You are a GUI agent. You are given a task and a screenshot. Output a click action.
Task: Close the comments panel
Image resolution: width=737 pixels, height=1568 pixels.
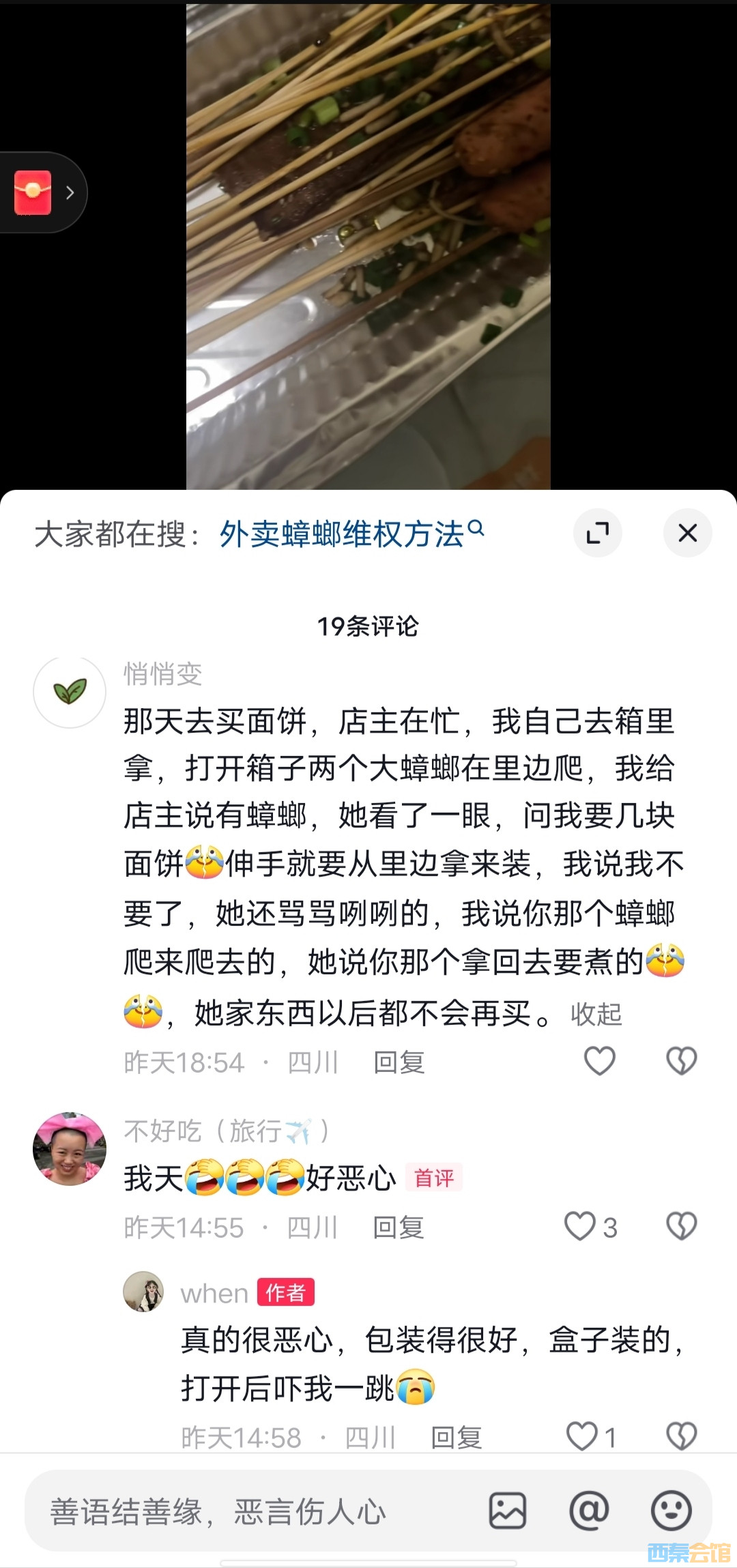point(687,533)
